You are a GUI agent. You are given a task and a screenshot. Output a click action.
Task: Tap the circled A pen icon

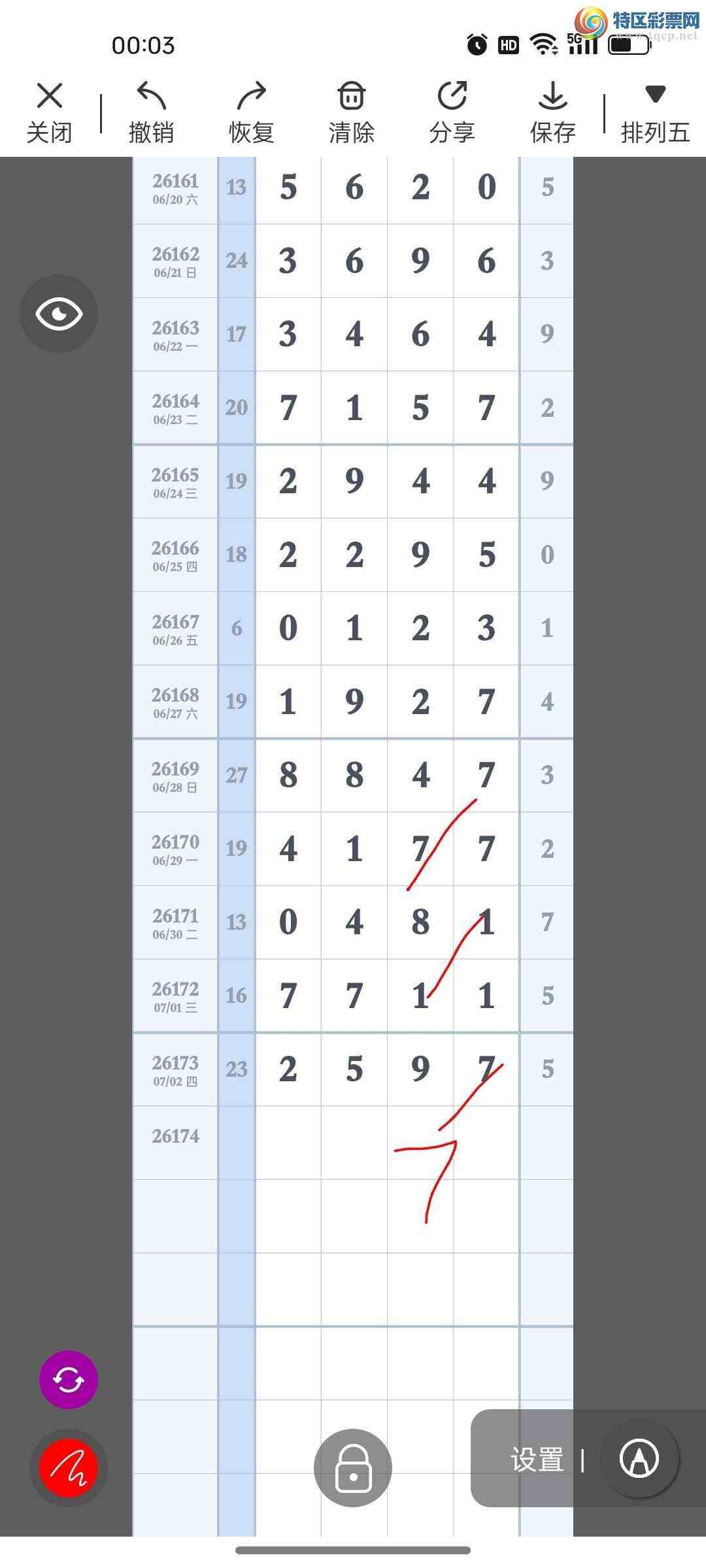[x=639, y=1458]
